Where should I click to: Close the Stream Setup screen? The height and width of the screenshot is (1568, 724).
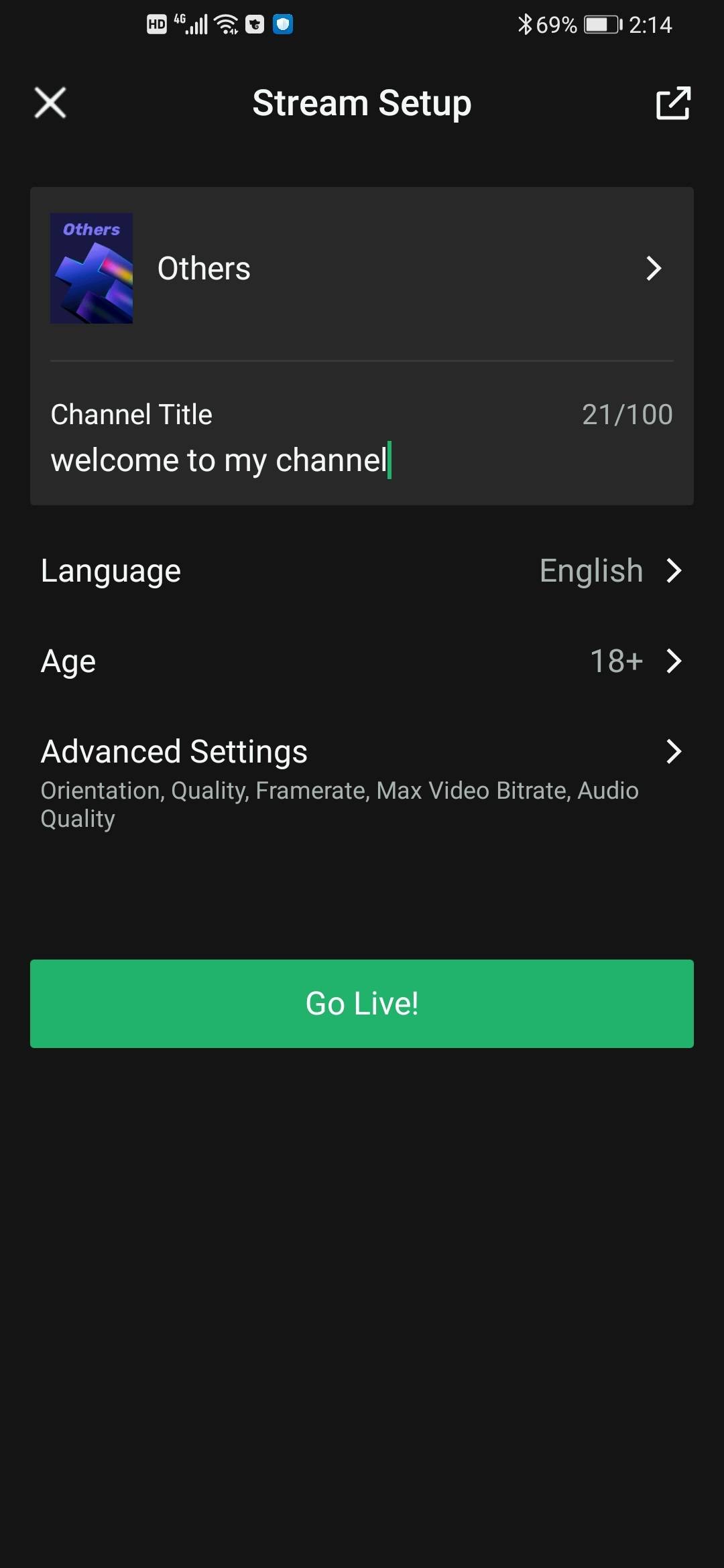click(50, 103)
